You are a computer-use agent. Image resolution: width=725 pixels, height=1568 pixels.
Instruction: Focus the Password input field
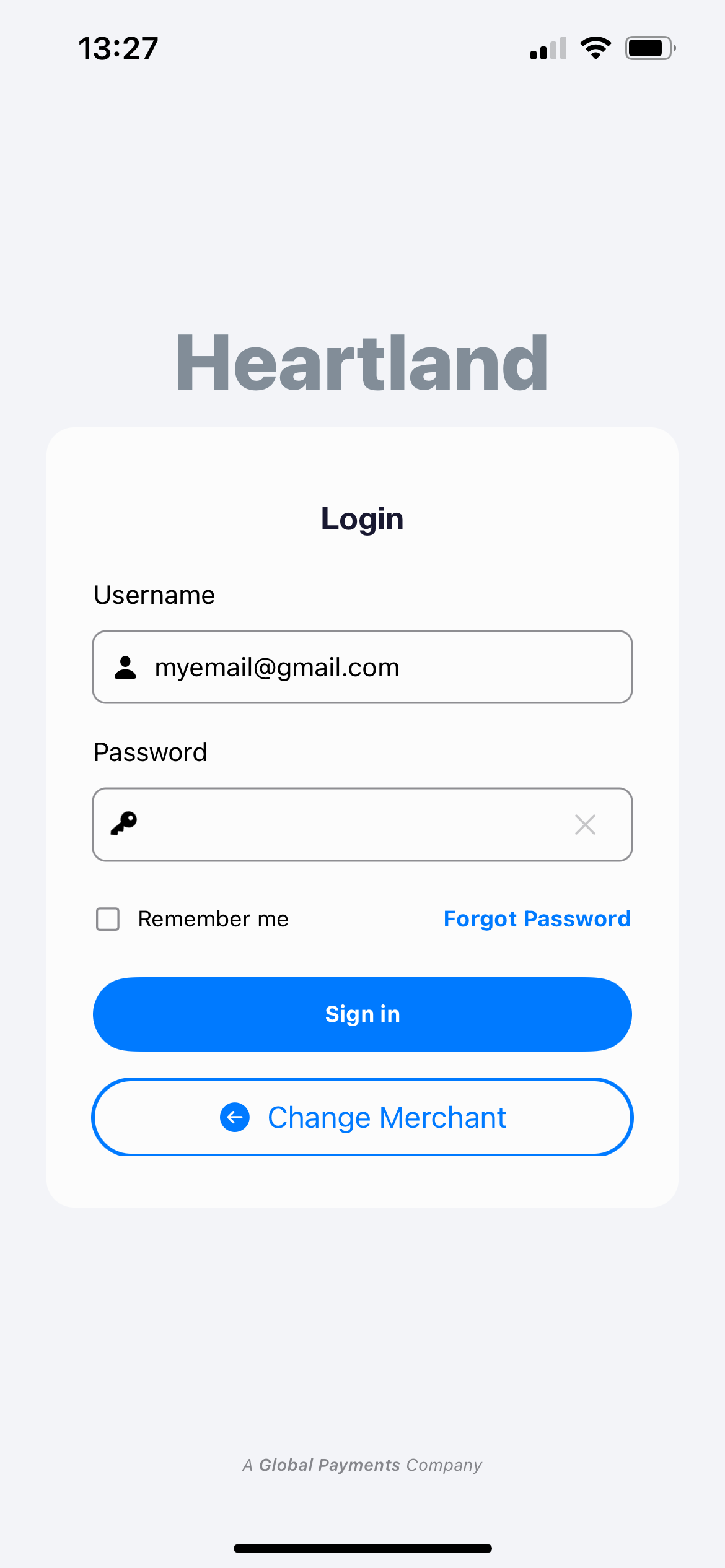pyautogui.click(x=347, y=825)
